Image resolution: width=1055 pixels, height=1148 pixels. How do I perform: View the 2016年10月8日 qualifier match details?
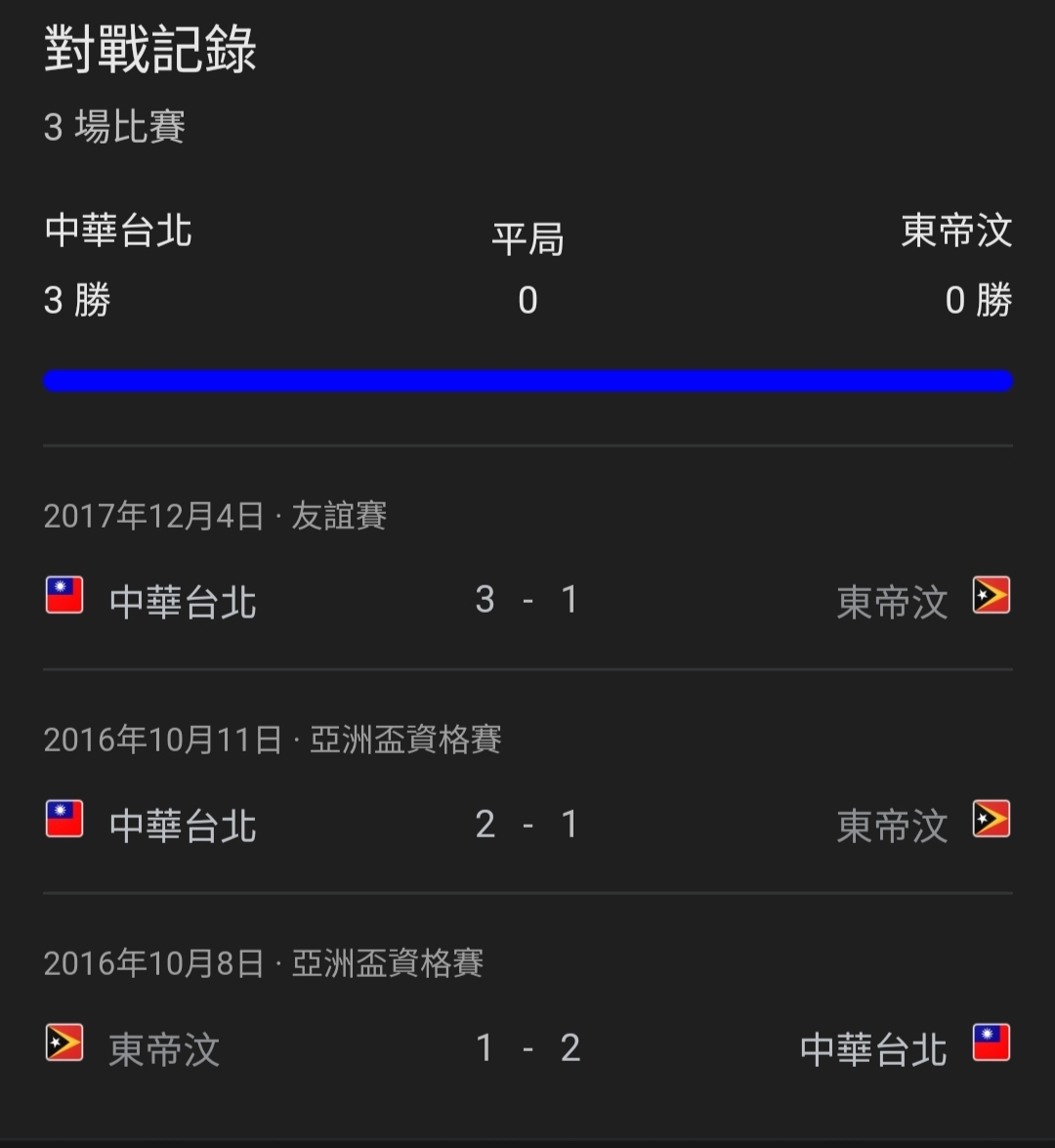tap(527, 1047)
